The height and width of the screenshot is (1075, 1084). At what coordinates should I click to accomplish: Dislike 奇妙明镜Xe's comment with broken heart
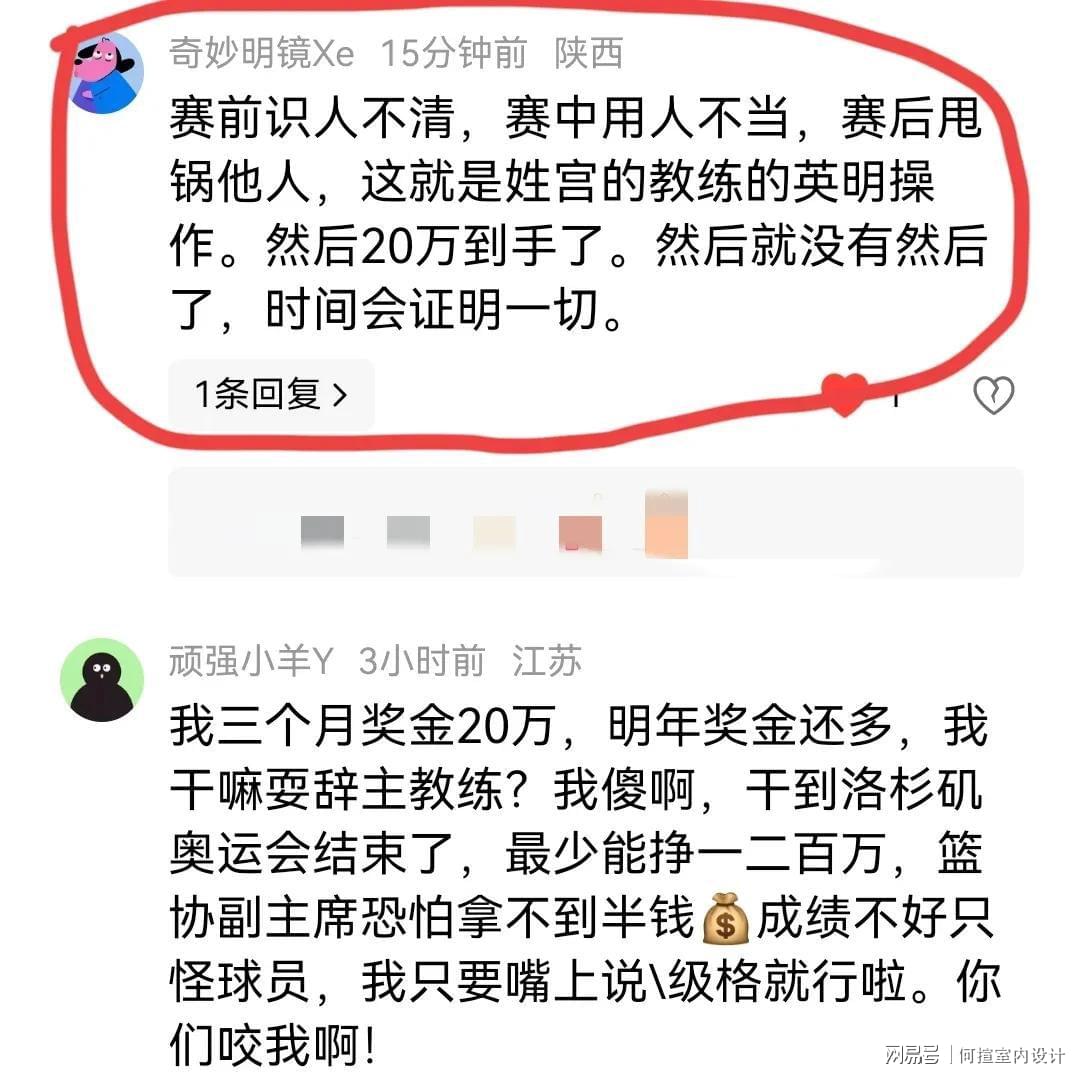(x=993, y=395)
